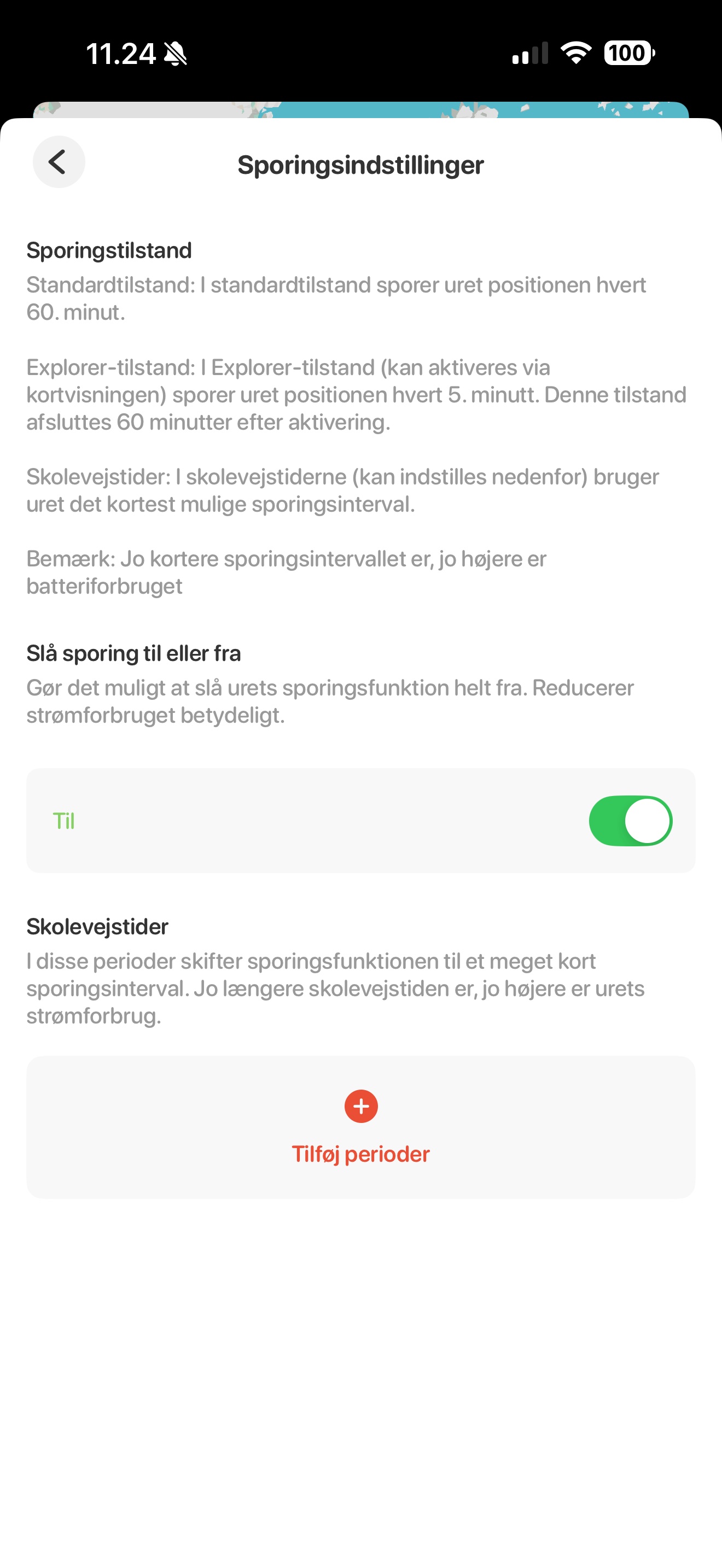Tap Tilføj perioder to add school route times
The height and width of the screenshot is (1568, 722).
361,1127
